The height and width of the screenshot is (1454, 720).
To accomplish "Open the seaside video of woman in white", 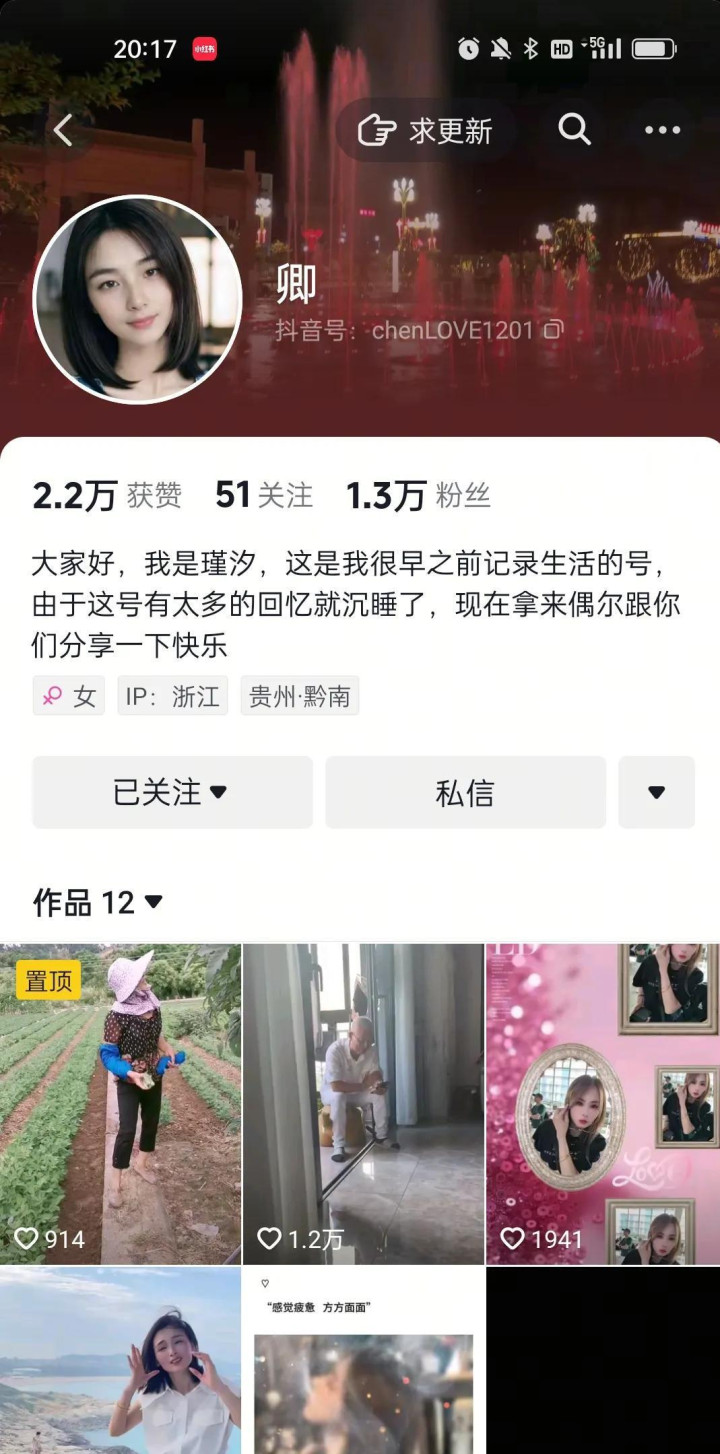I will (x=120, y=1361).
